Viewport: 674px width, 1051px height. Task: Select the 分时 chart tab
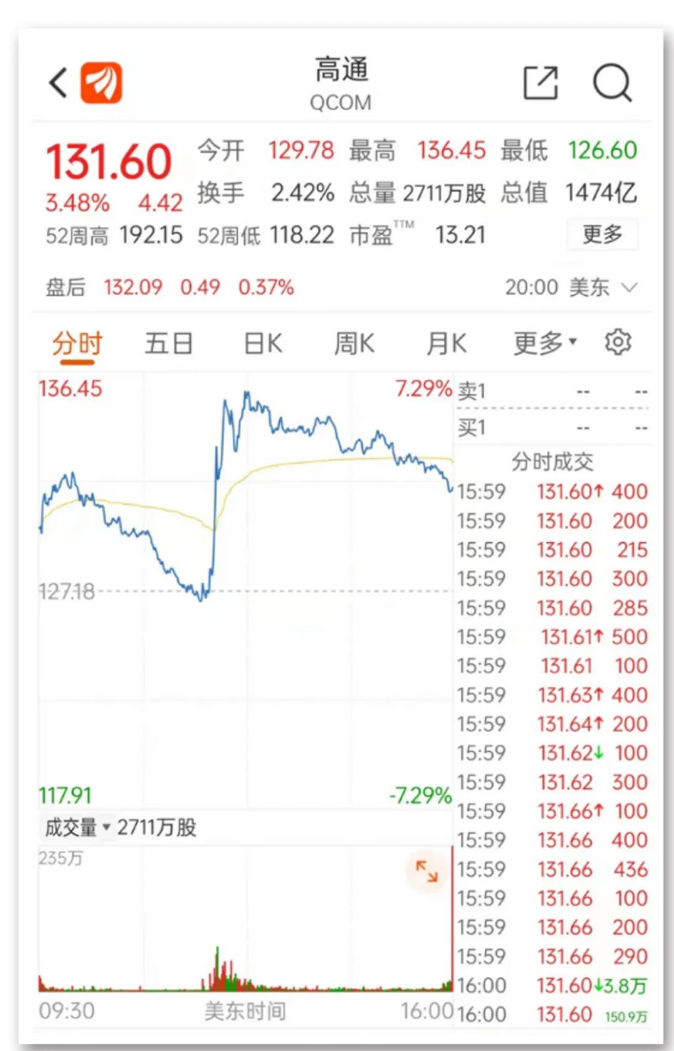click(x=77, y=344)
